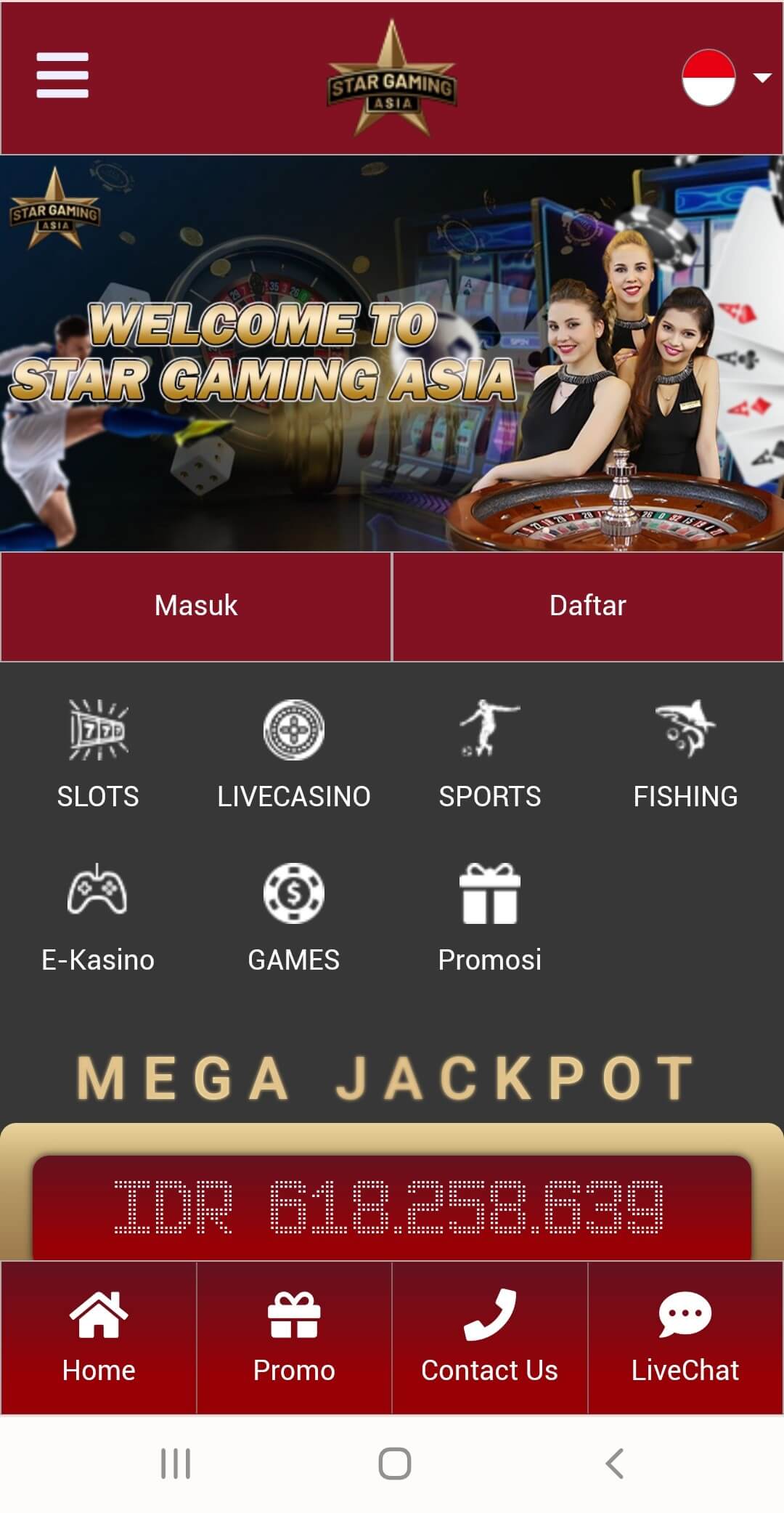This screenshot has height=1513, width=784.
Task: Expand the language flag dropdown
Action: [724, 78]
